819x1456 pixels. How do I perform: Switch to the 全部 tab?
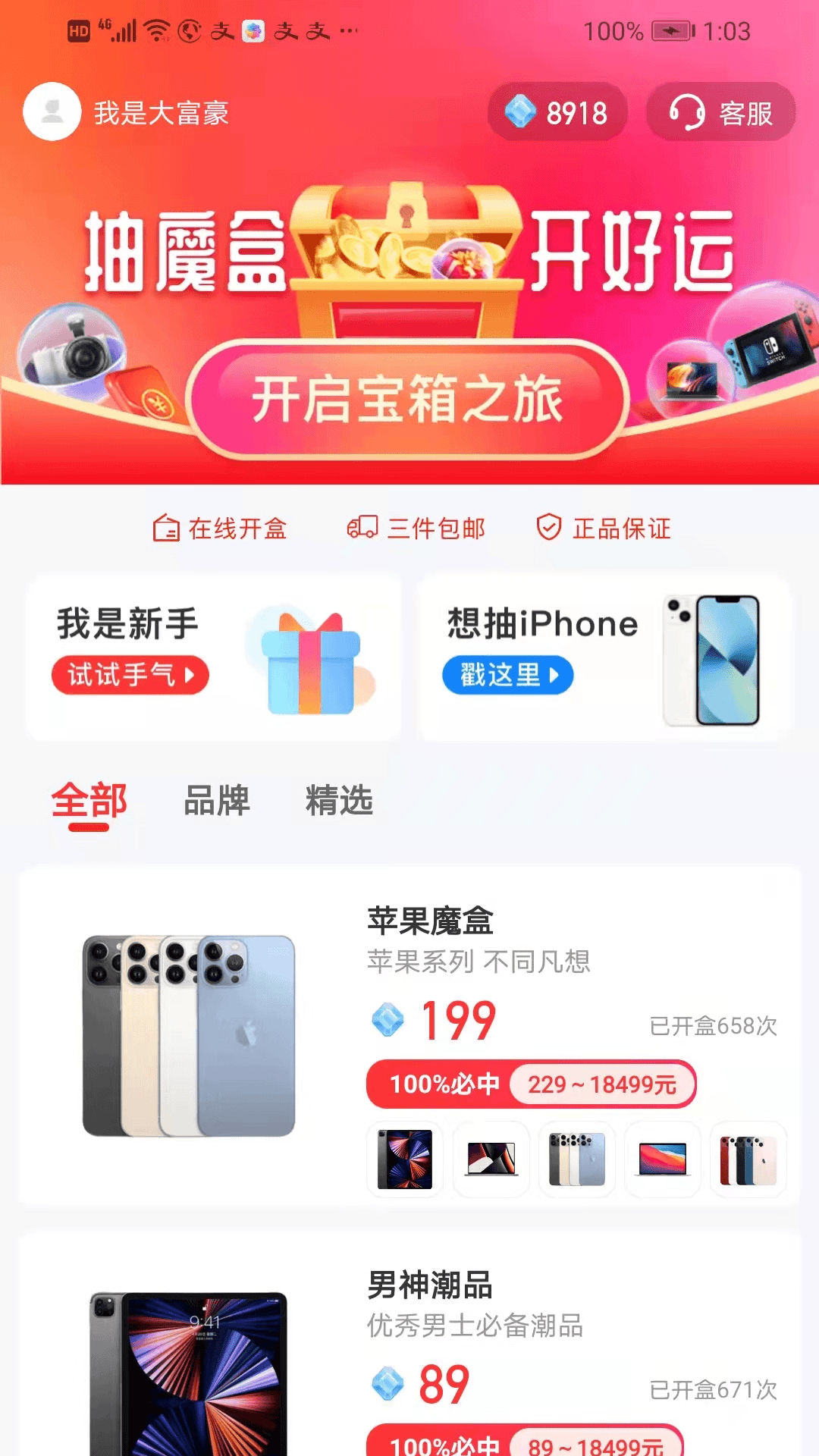tap(89, 801)
